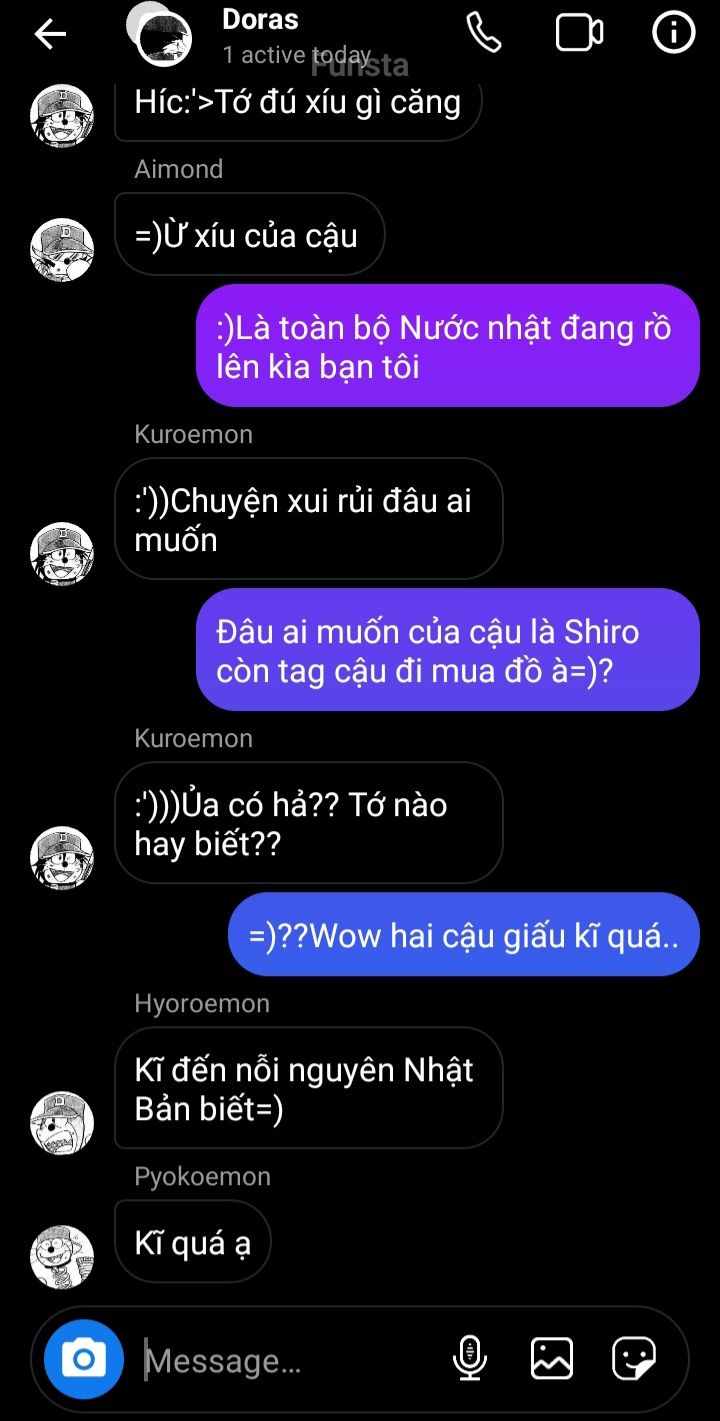Open the sticker picker
Image resolution: width=720 pixels, height=1421 pixels.
634,1359
